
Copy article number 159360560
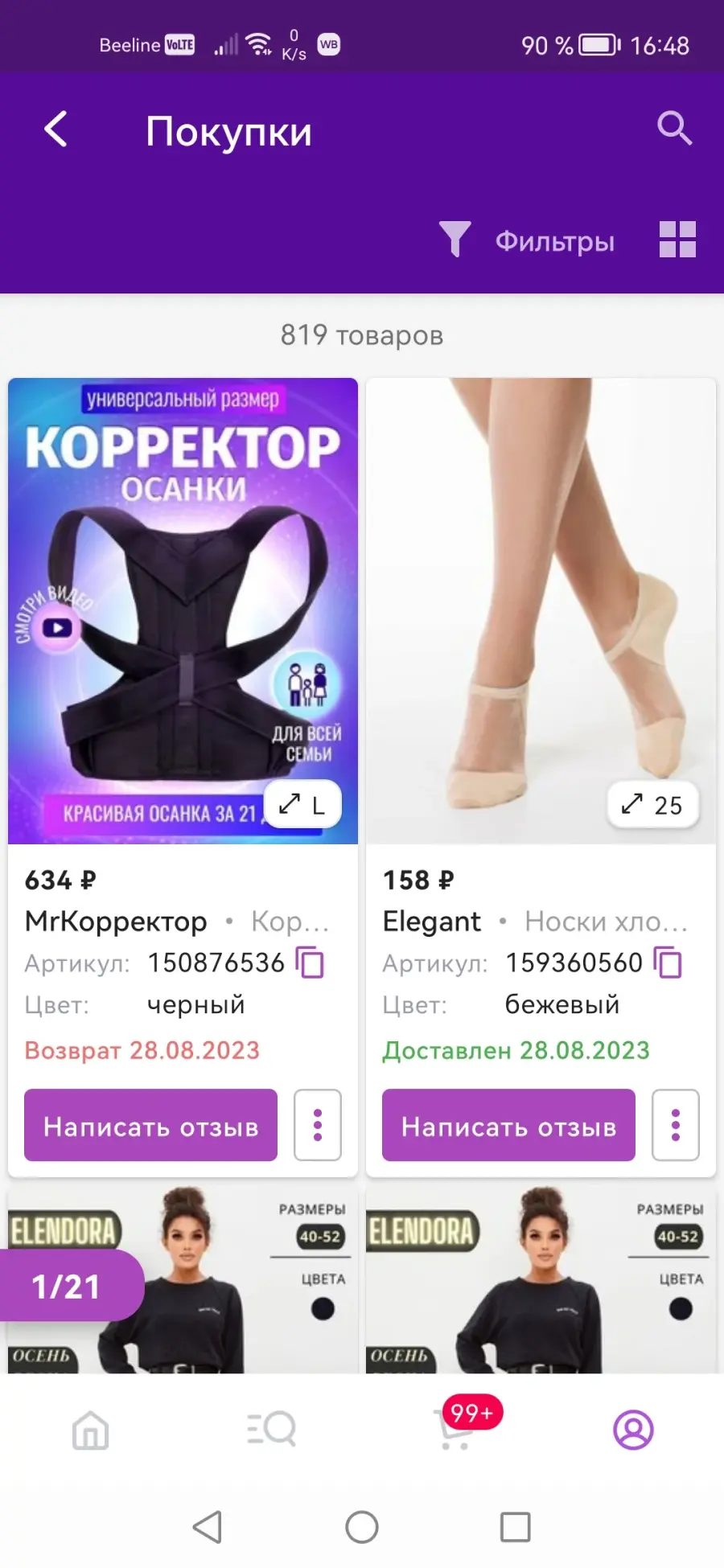tap(668, 963)
